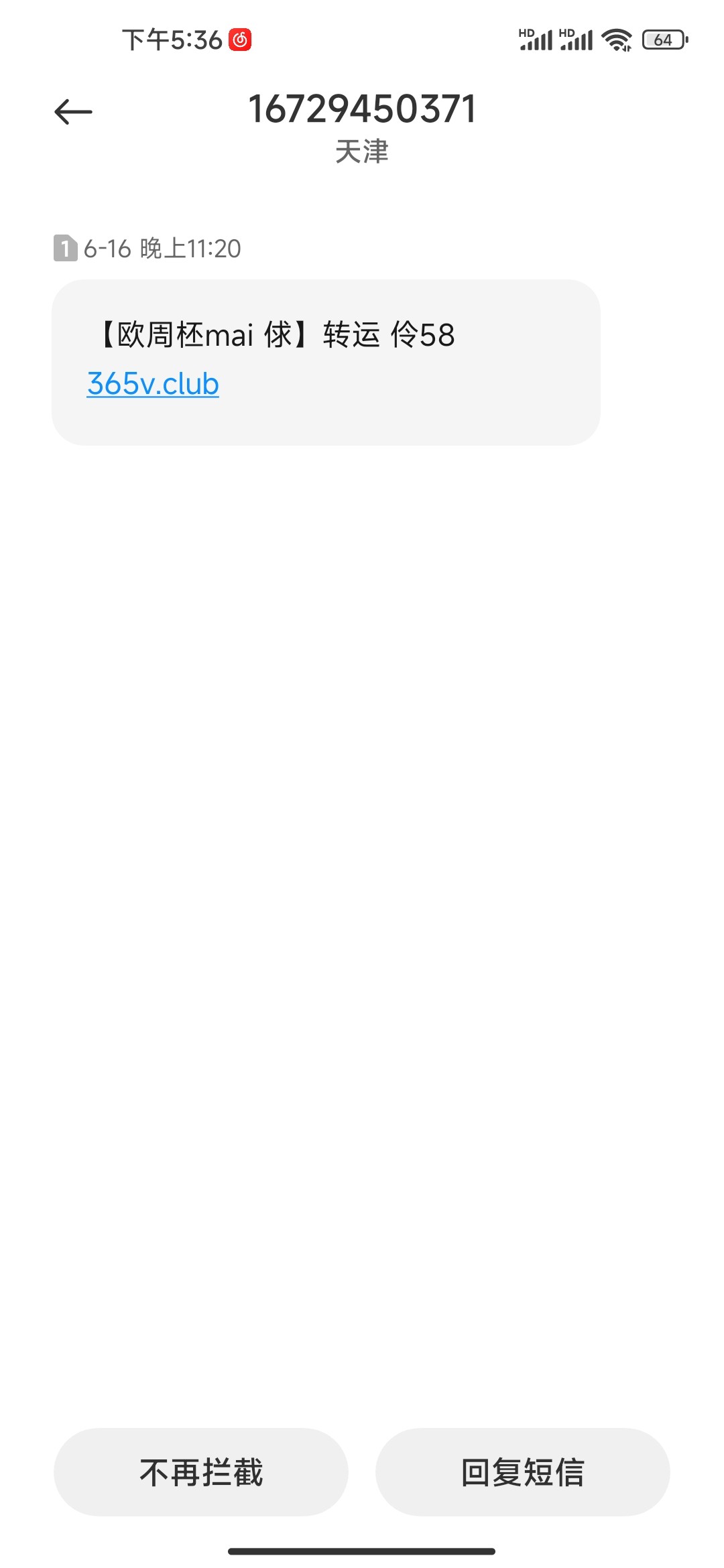The height and width of the screenshot is (1568, 724).
Task: Tap the 不再拦截 button
Action: click(201, 1472)
